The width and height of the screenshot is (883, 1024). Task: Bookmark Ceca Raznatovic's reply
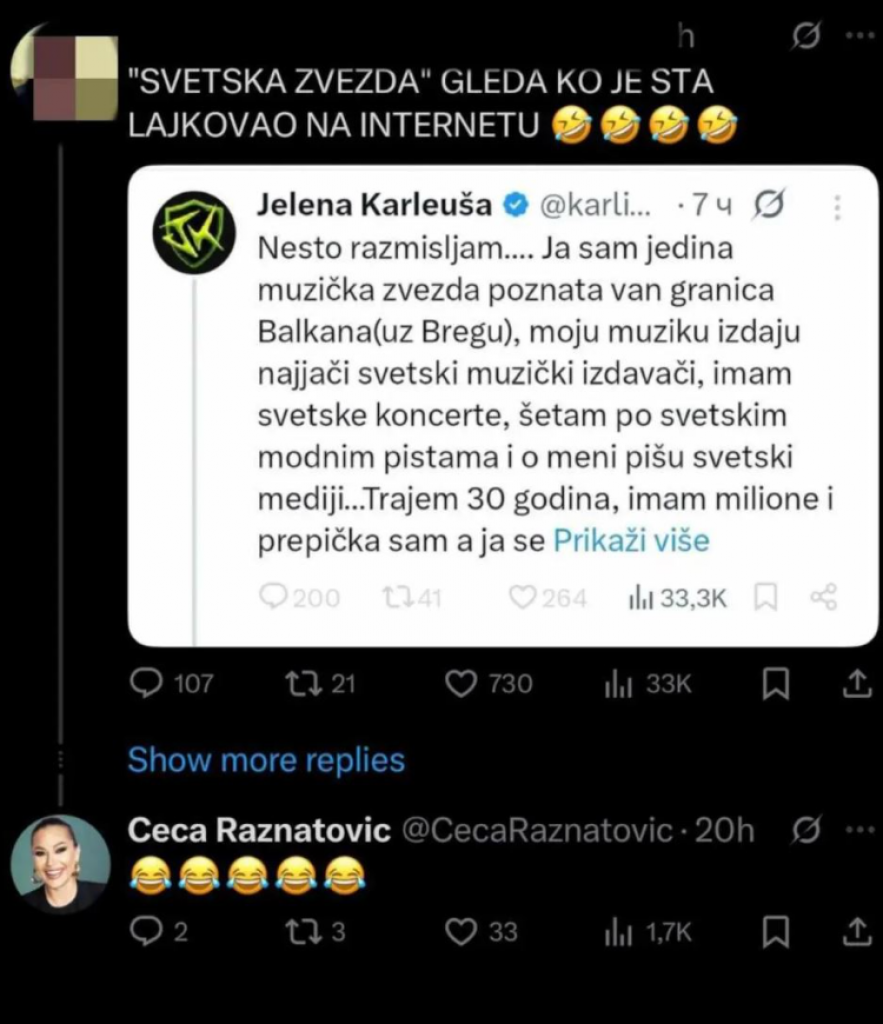point(775,932)
